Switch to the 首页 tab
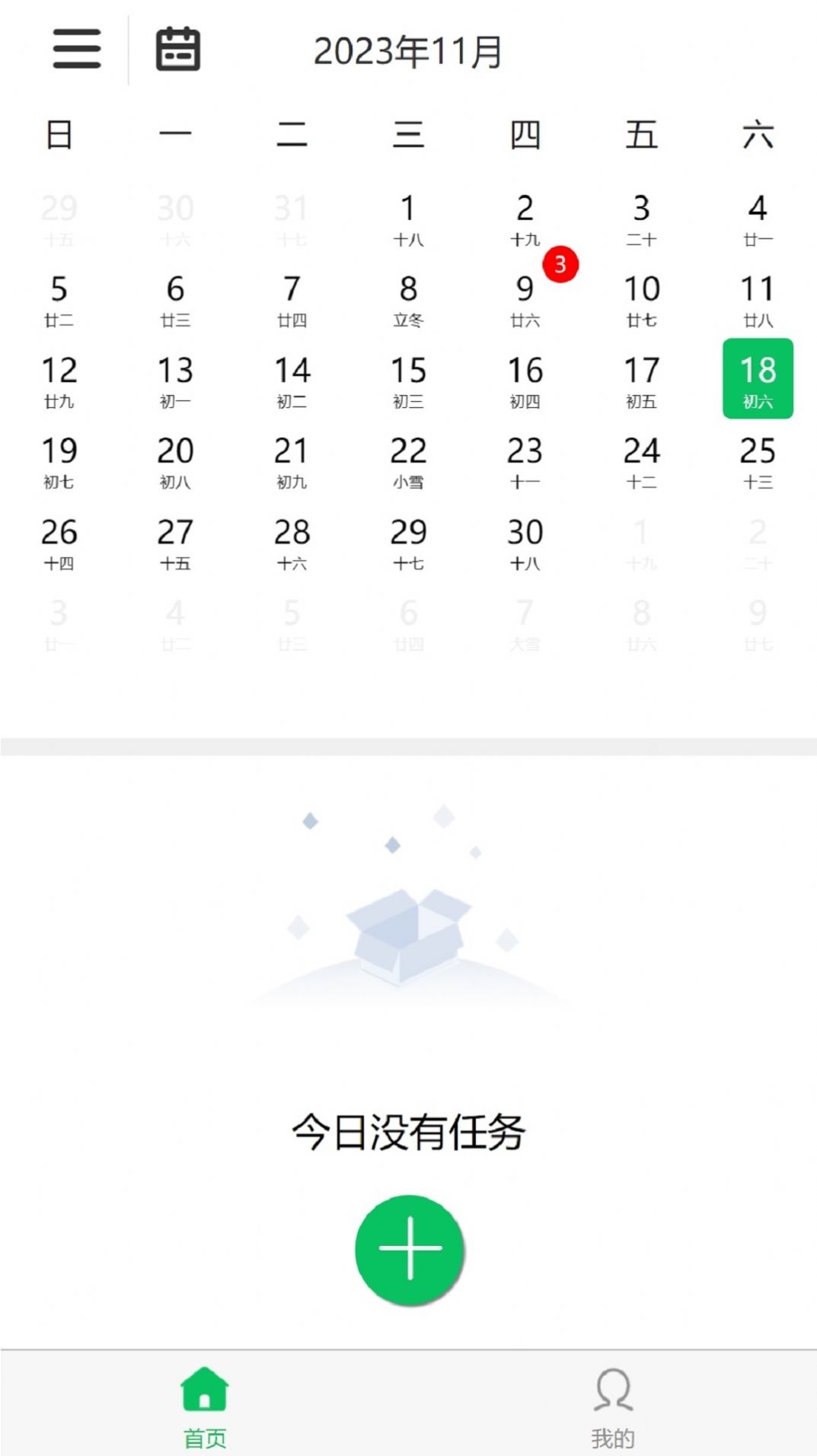The image size is (817, 1456). [205, 1407]
